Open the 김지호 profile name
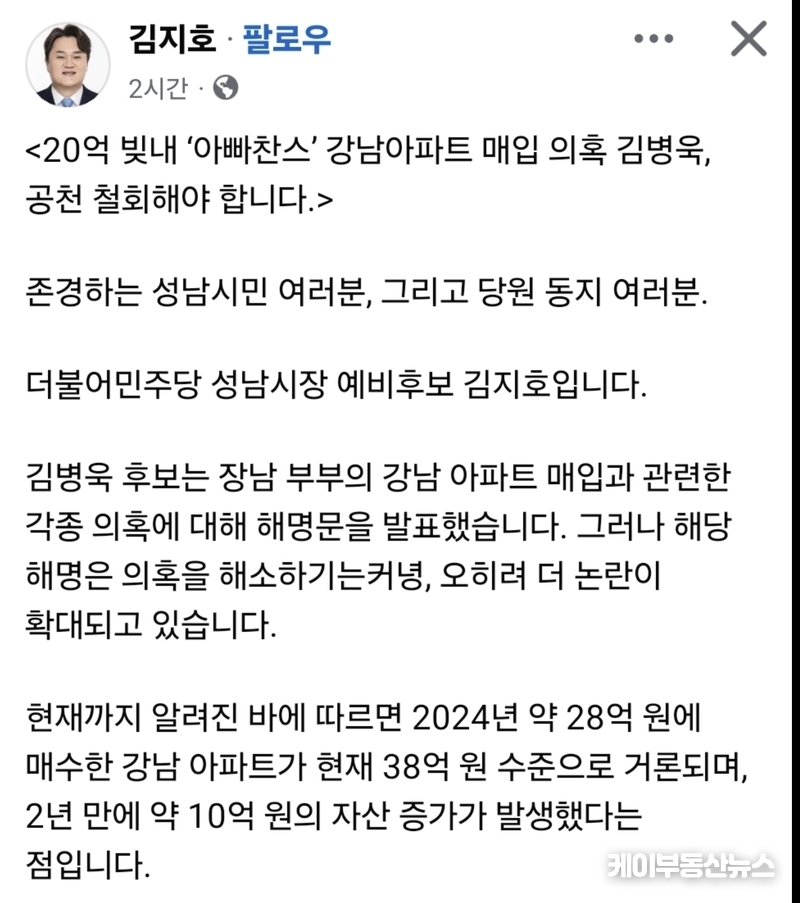 (171, 40)
